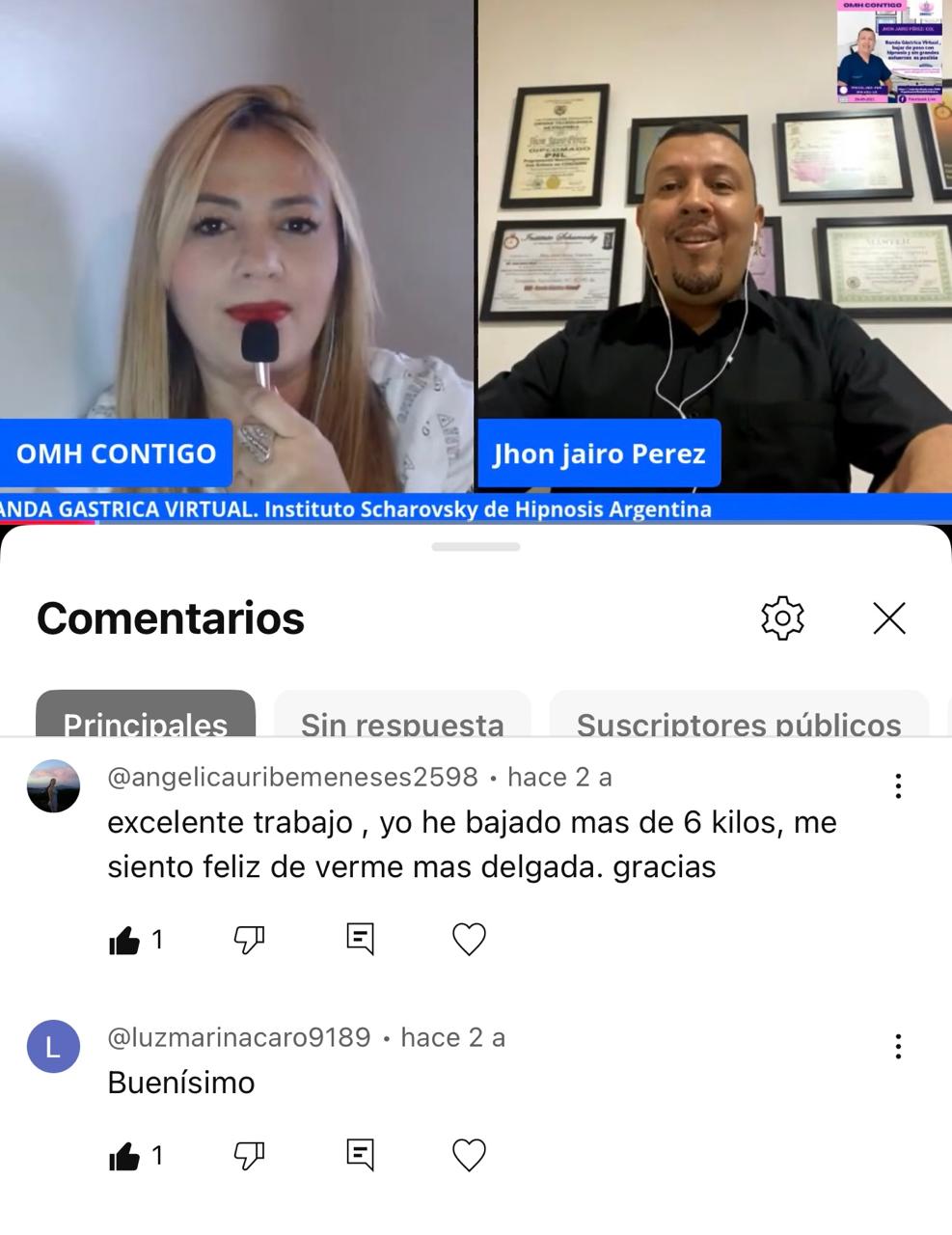Reply to angelicauribemeneses2598's comment
952x1235 pixels.
360,939
